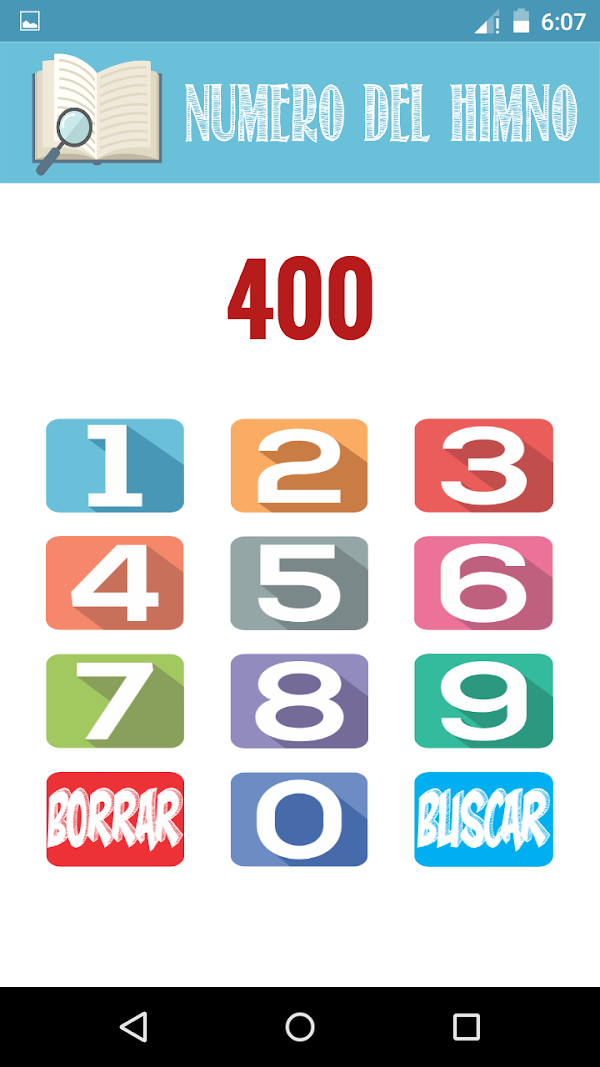Image resolution: width=600 pixels, height=1067 pixels.
Task: Tap the green number 7 key
Action: pyautogui.click(x=115, y=701)
